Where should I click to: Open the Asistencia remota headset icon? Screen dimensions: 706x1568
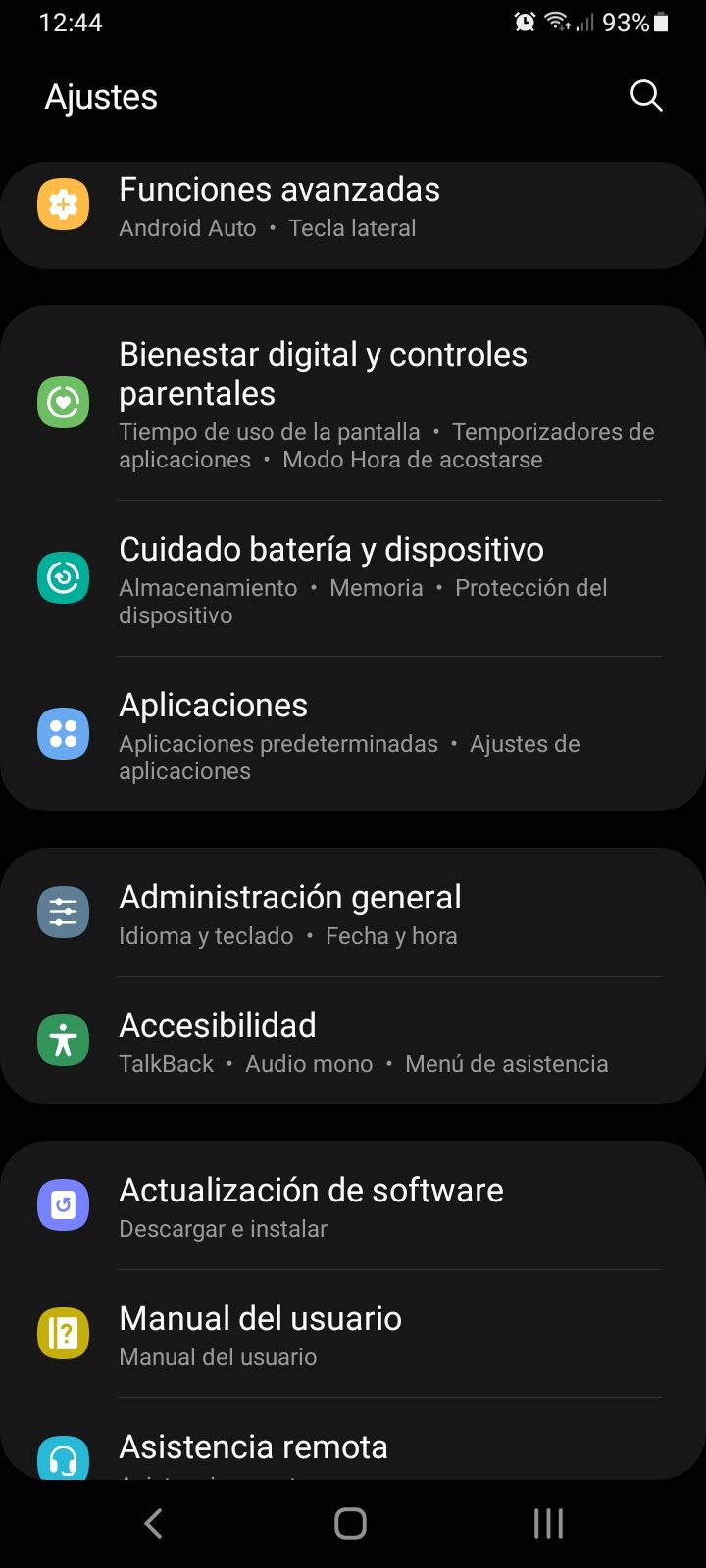click(63, 1457)
